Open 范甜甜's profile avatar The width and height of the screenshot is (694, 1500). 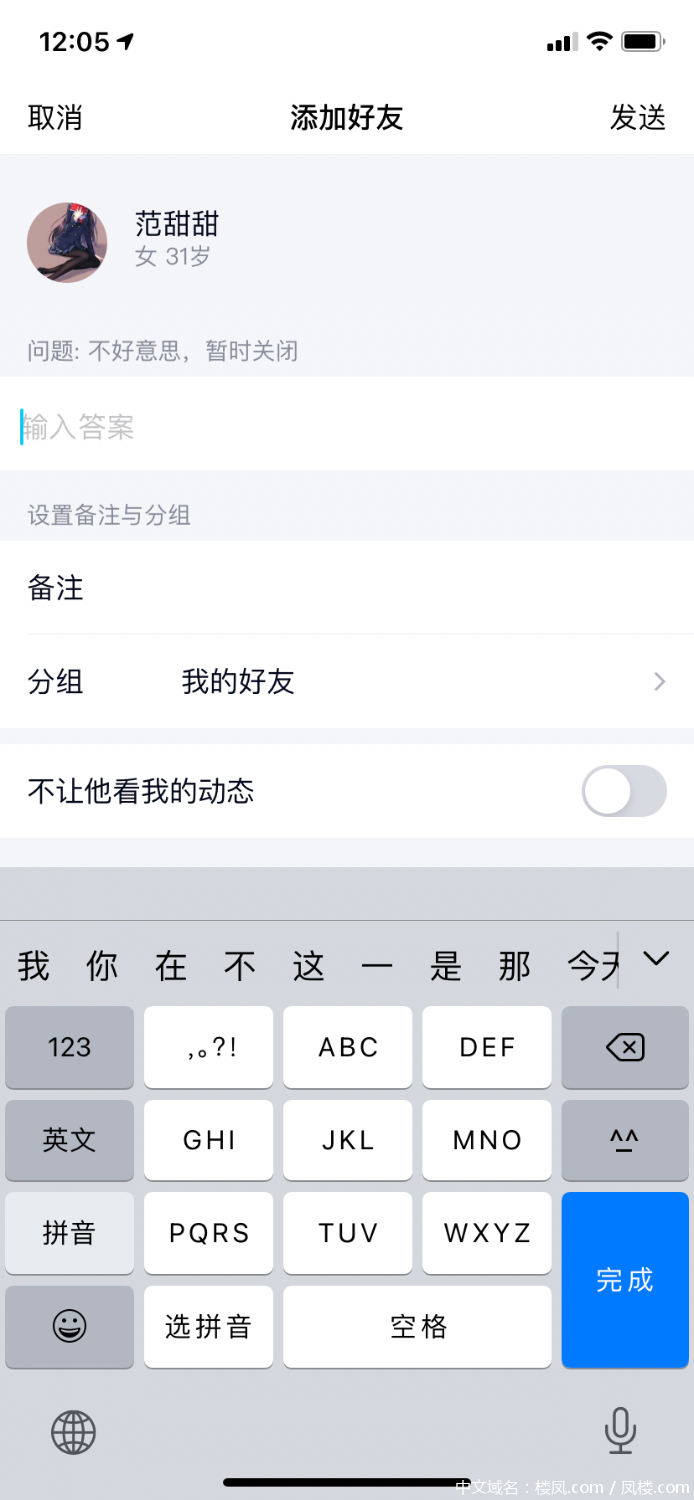pyautogui.click(x=67, y=242)
